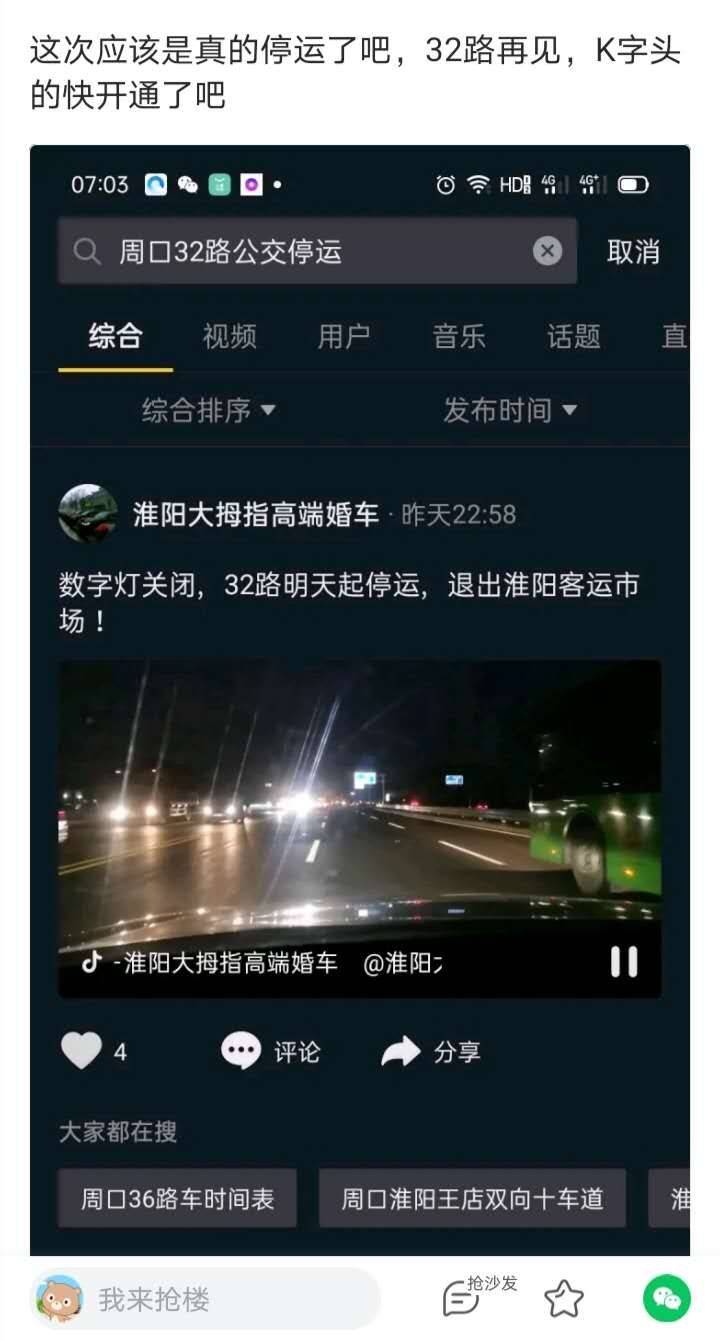
Task: Open the post's screenshot image in full view
Action: (x=360, y=700)
